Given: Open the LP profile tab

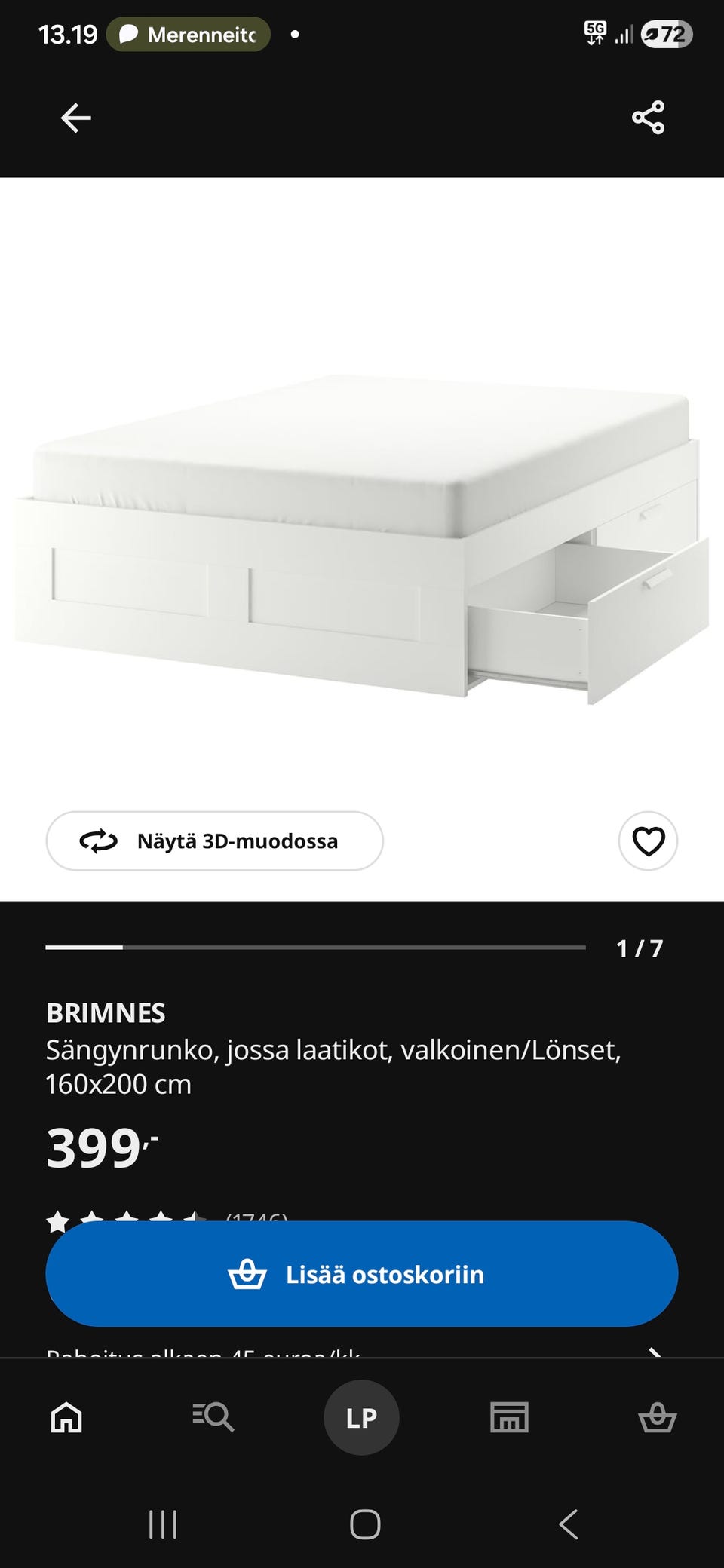Looking at the screenshot, I should 360,1417.
